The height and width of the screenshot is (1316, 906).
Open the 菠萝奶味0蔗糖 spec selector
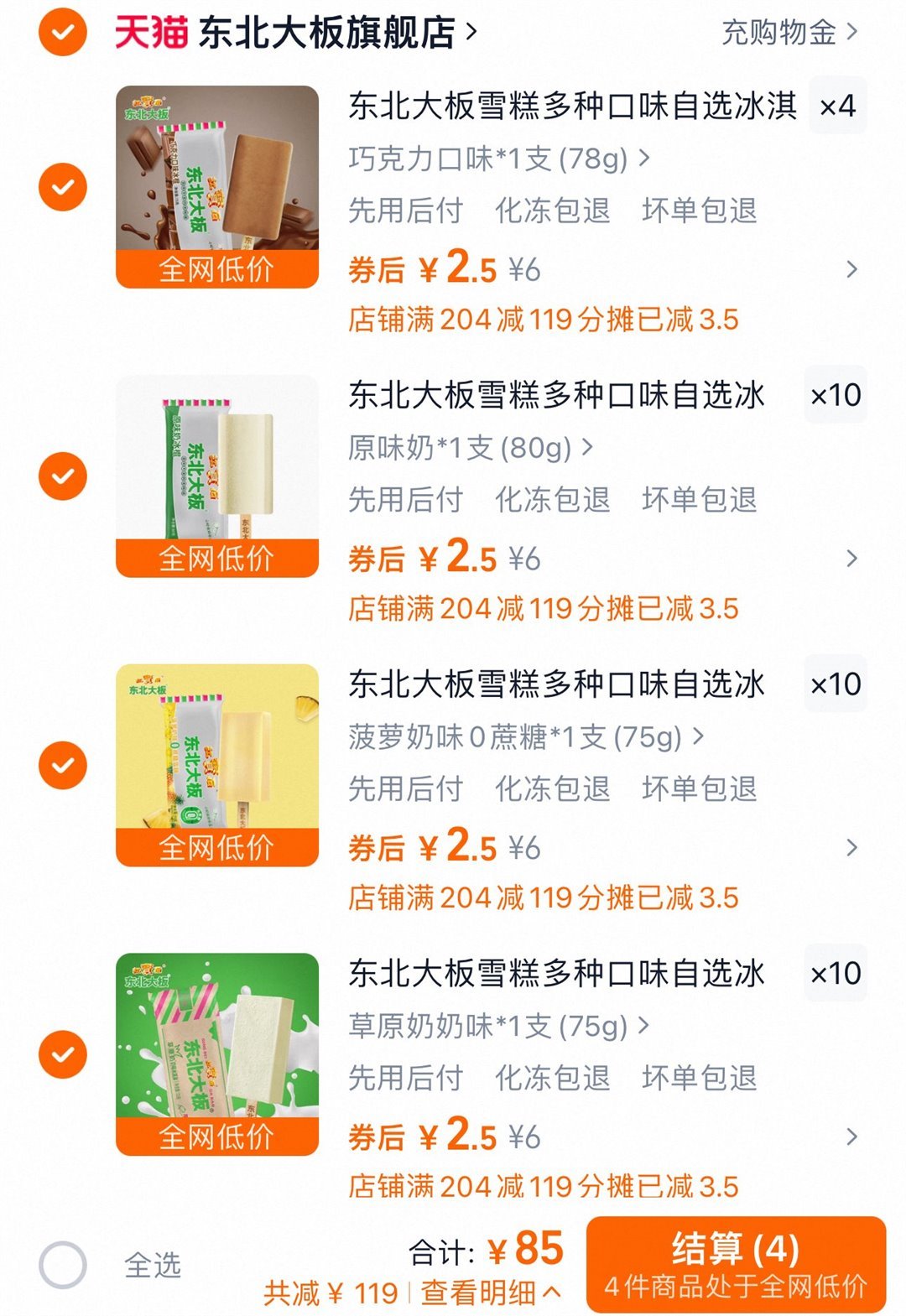(x=524, y=736)
